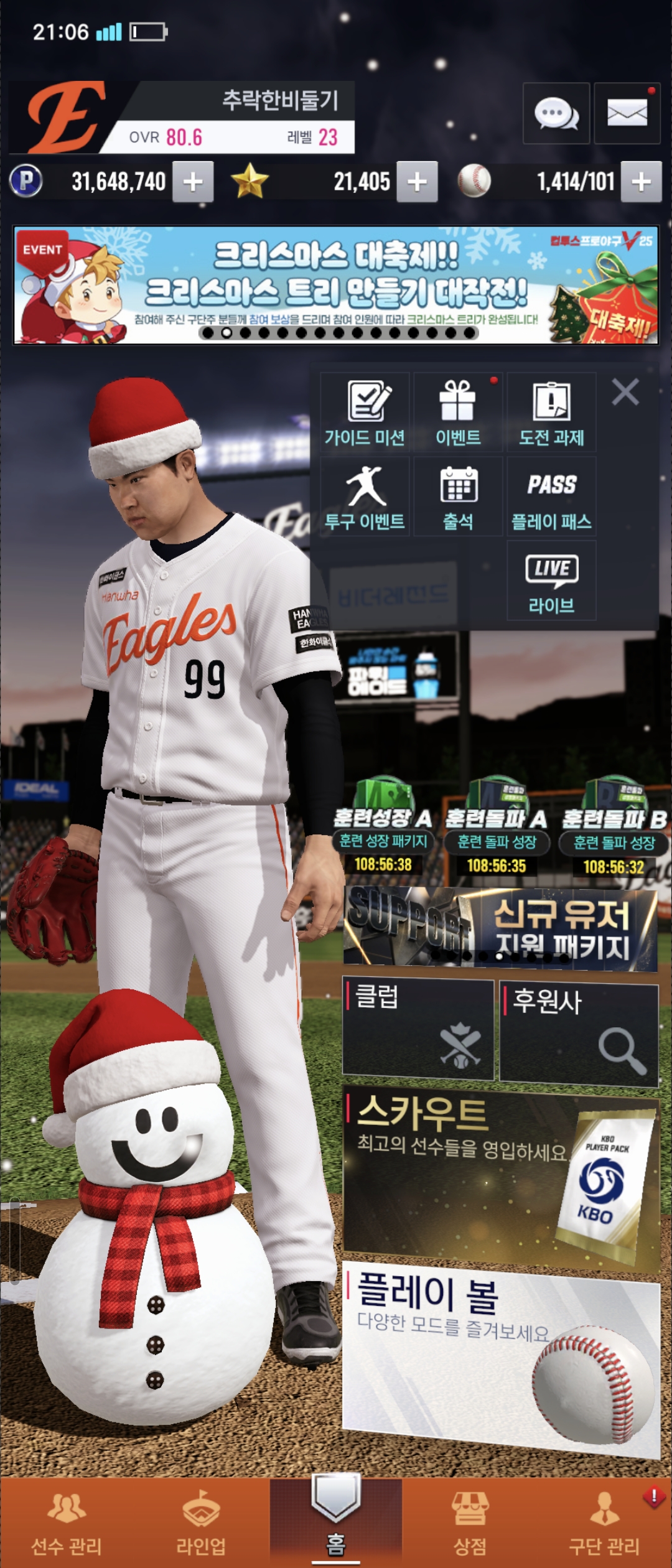
Task: Open 플레이 패스 play pass
Action: click(x=551, y=497)
